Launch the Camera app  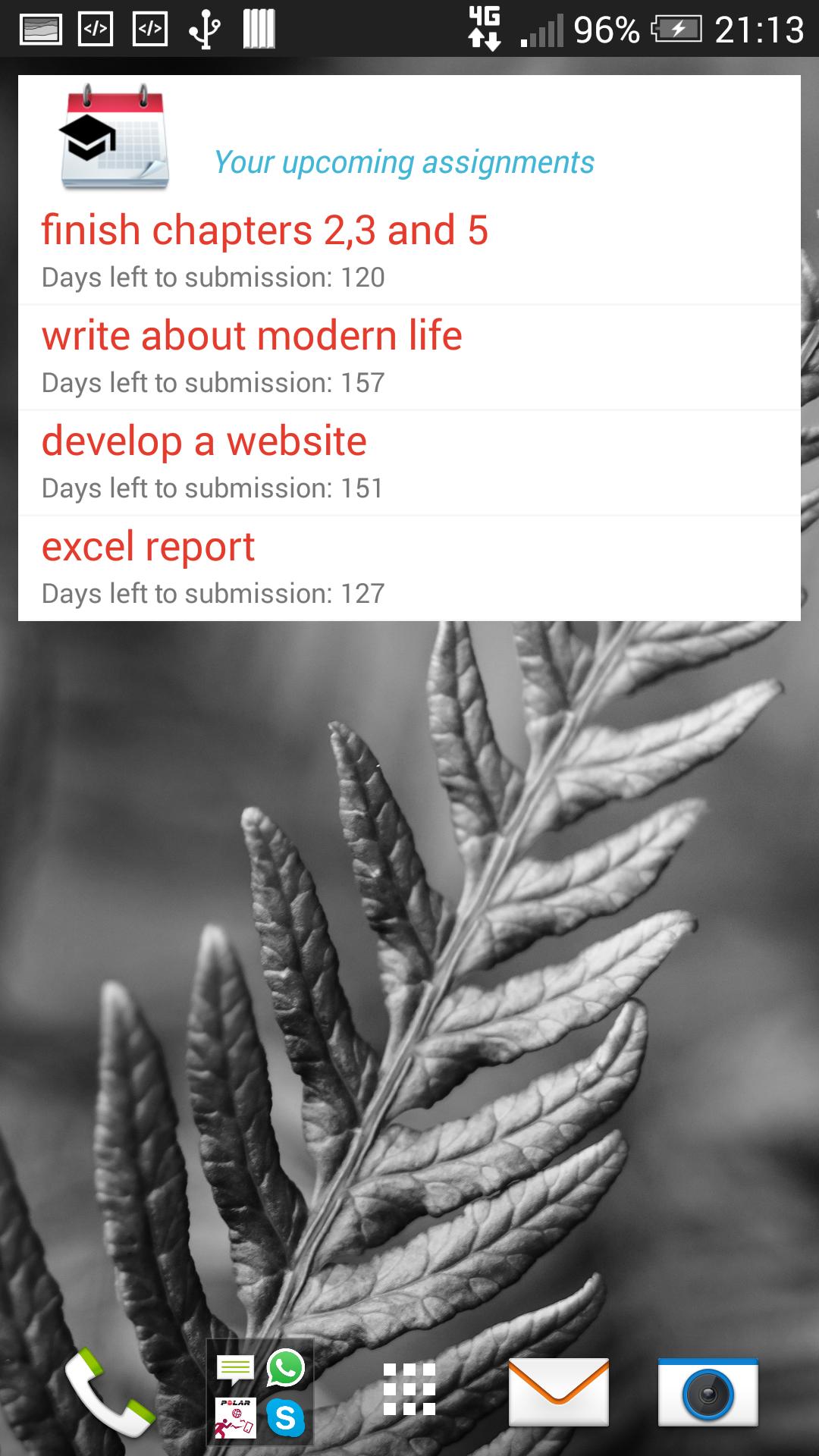pyautogui.click(x=708, y=1392)
